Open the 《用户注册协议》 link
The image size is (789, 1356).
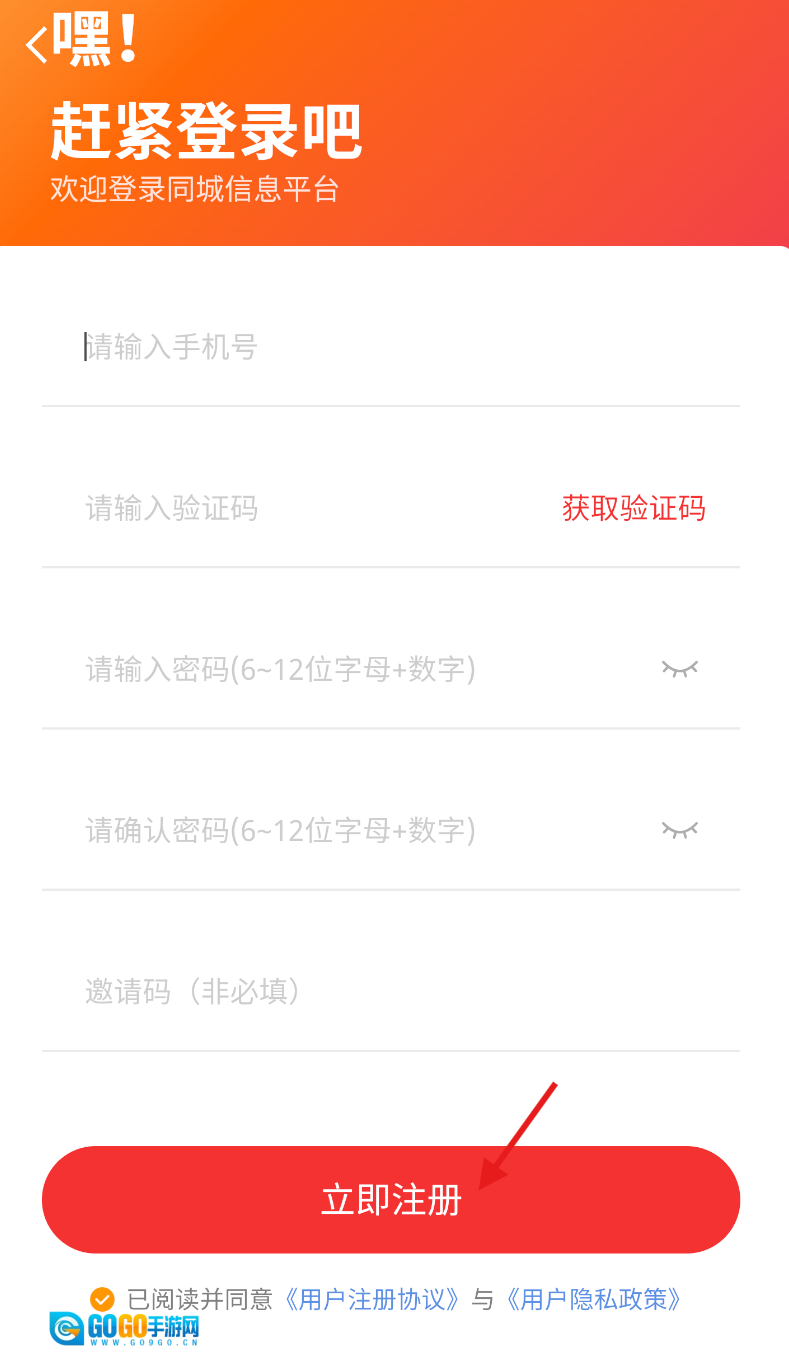(372, 1299)
